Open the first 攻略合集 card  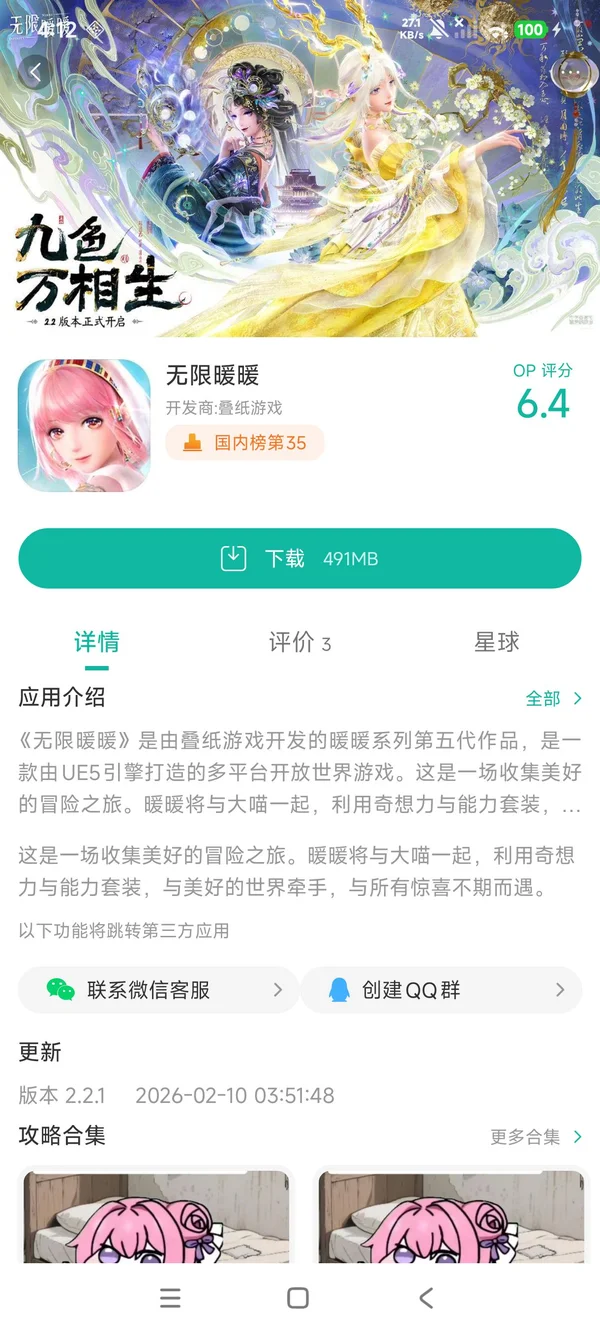pyautogui.click(x=156, y=1215)
